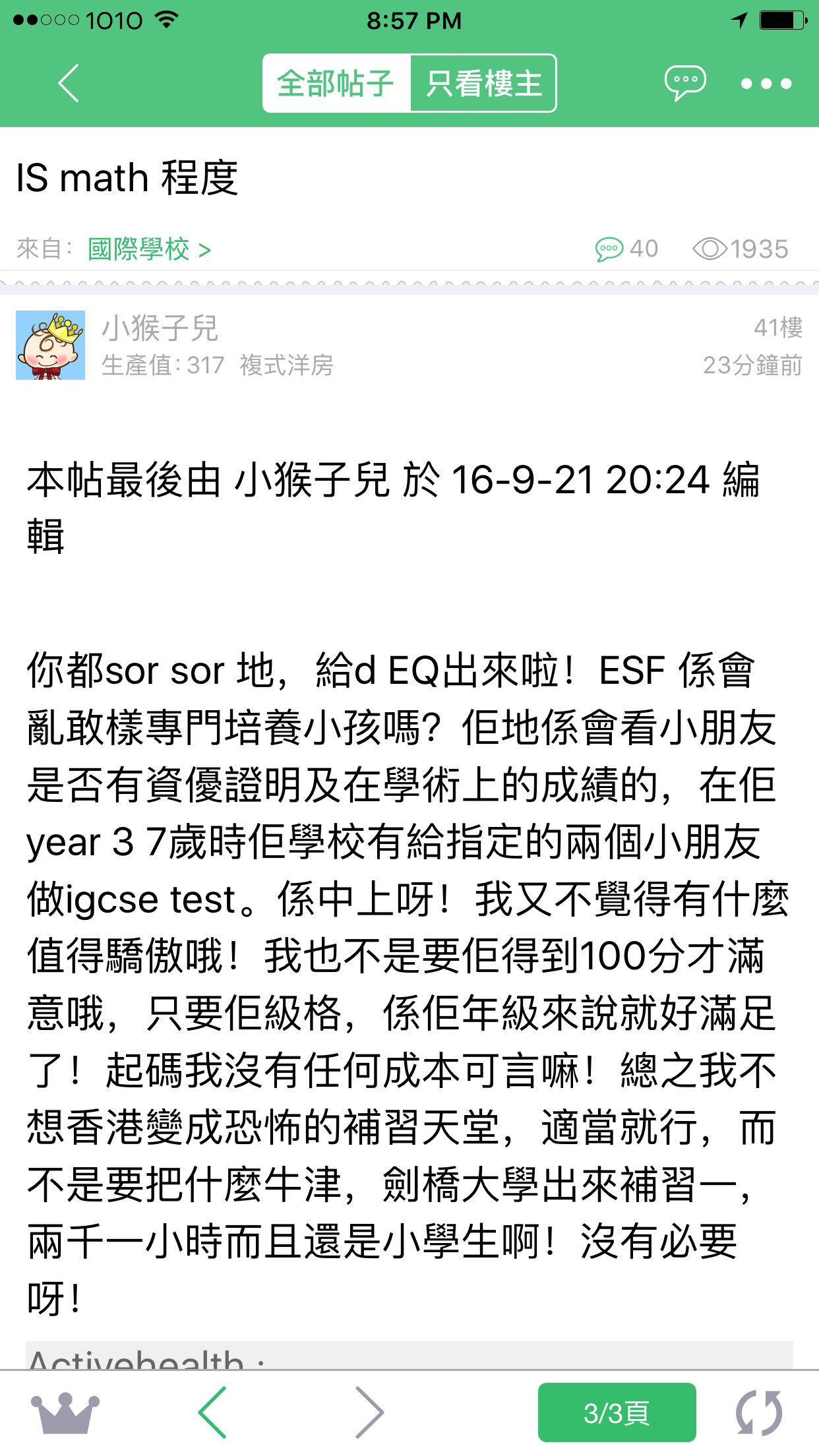This screenshot has height=1456, width=819.
Task: Tap the username 小猴子兒
Action: click(x=160, y=328)
